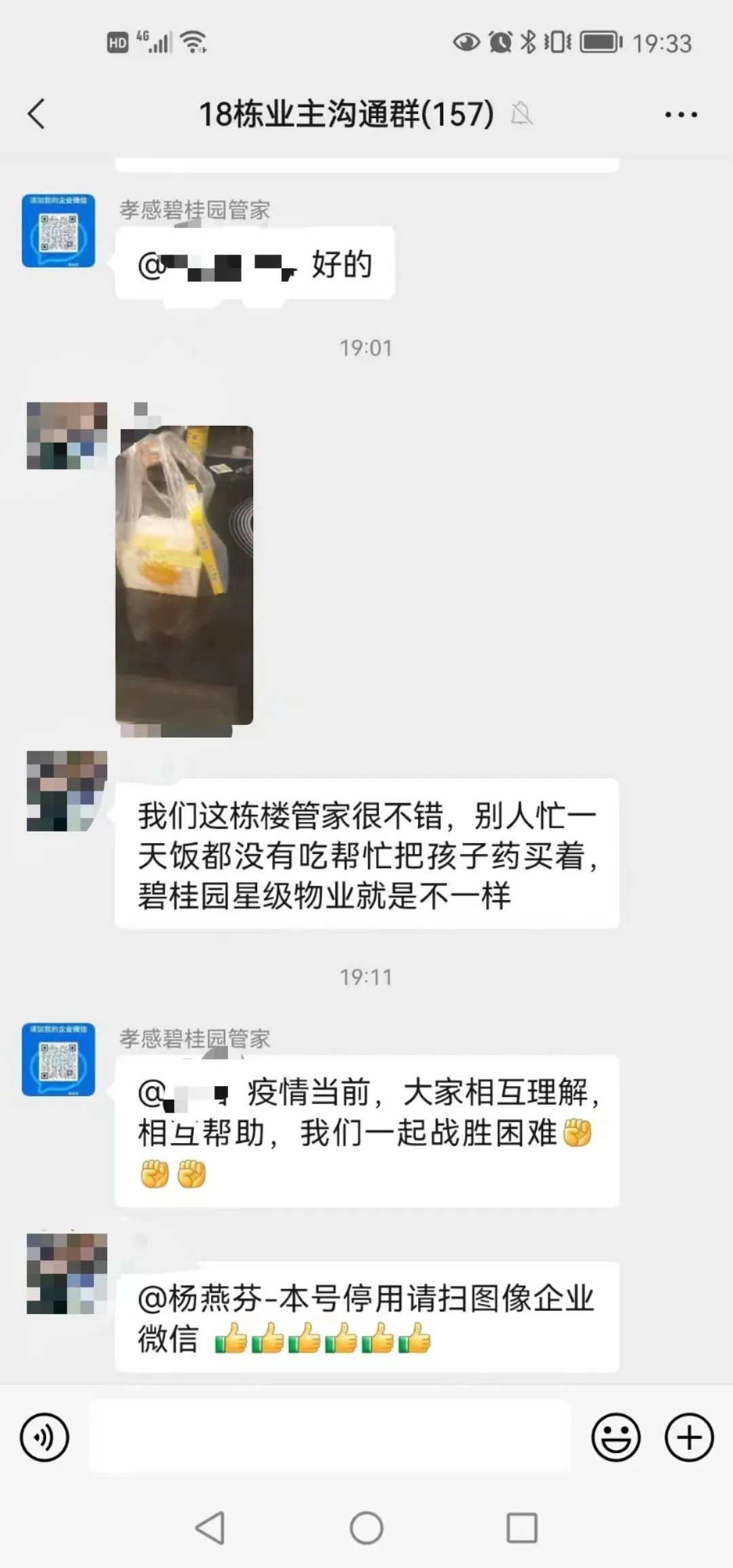Viewport: 733px width, 1568px height.
Task: Open the system recent apps view
Action: point(522,1528)
